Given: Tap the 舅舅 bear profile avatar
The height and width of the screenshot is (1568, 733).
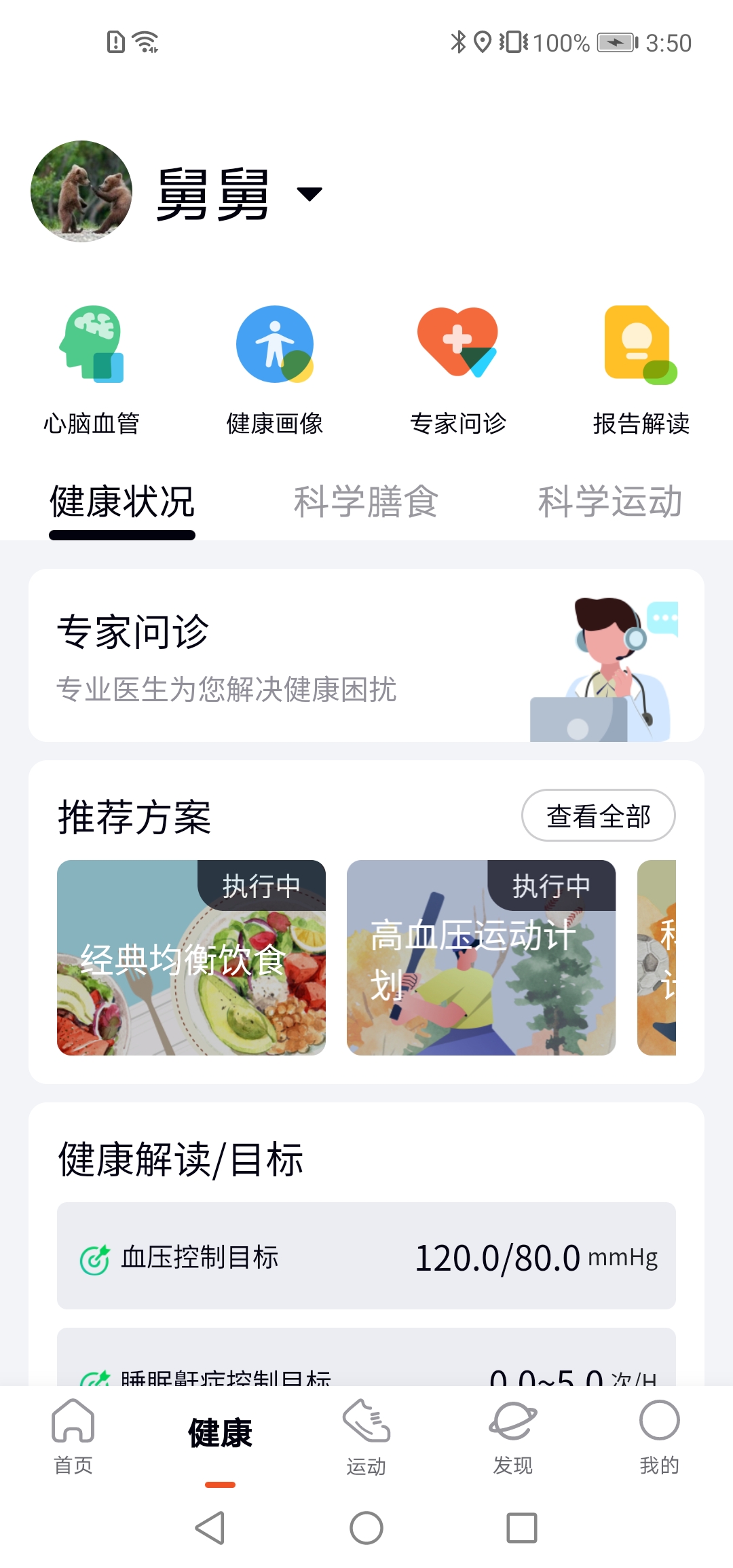Looking at the screenshot, I should [x=81, y=191].
